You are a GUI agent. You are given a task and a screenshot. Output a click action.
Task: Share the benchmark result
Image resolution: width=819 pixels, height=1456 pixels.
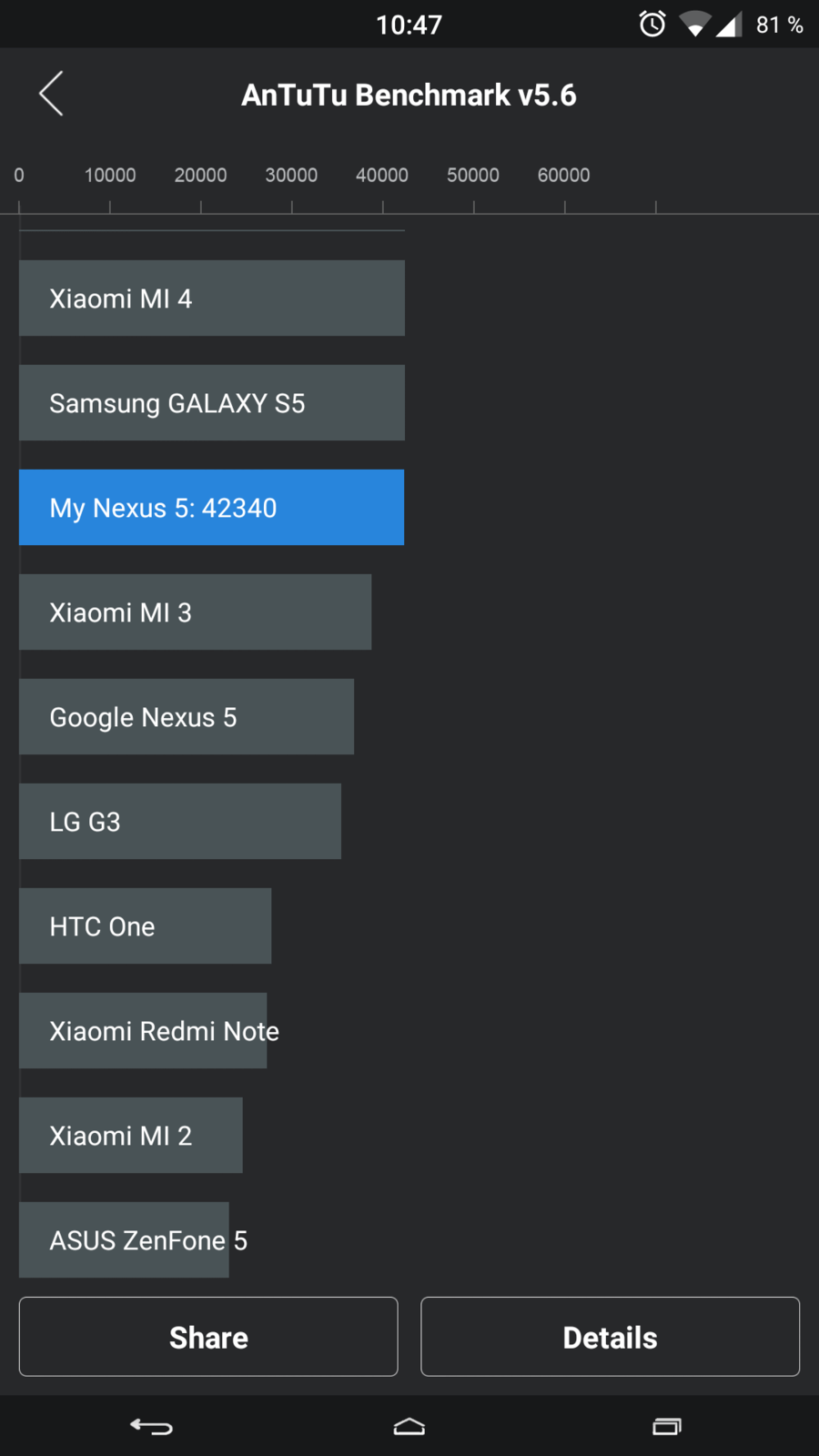[x=208, y=1337]
